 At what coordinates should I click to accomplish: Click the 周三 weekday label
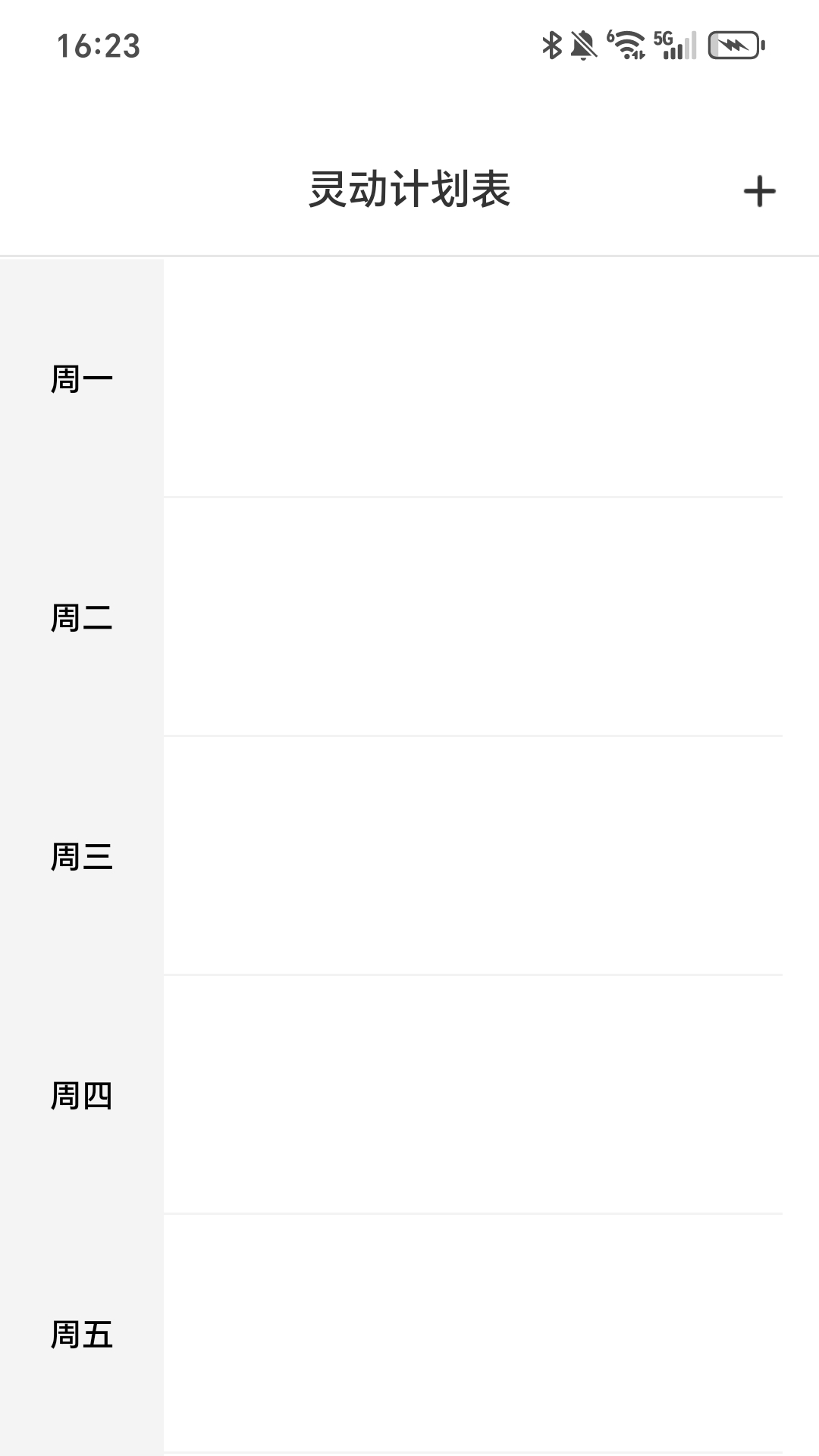(81, 857)
